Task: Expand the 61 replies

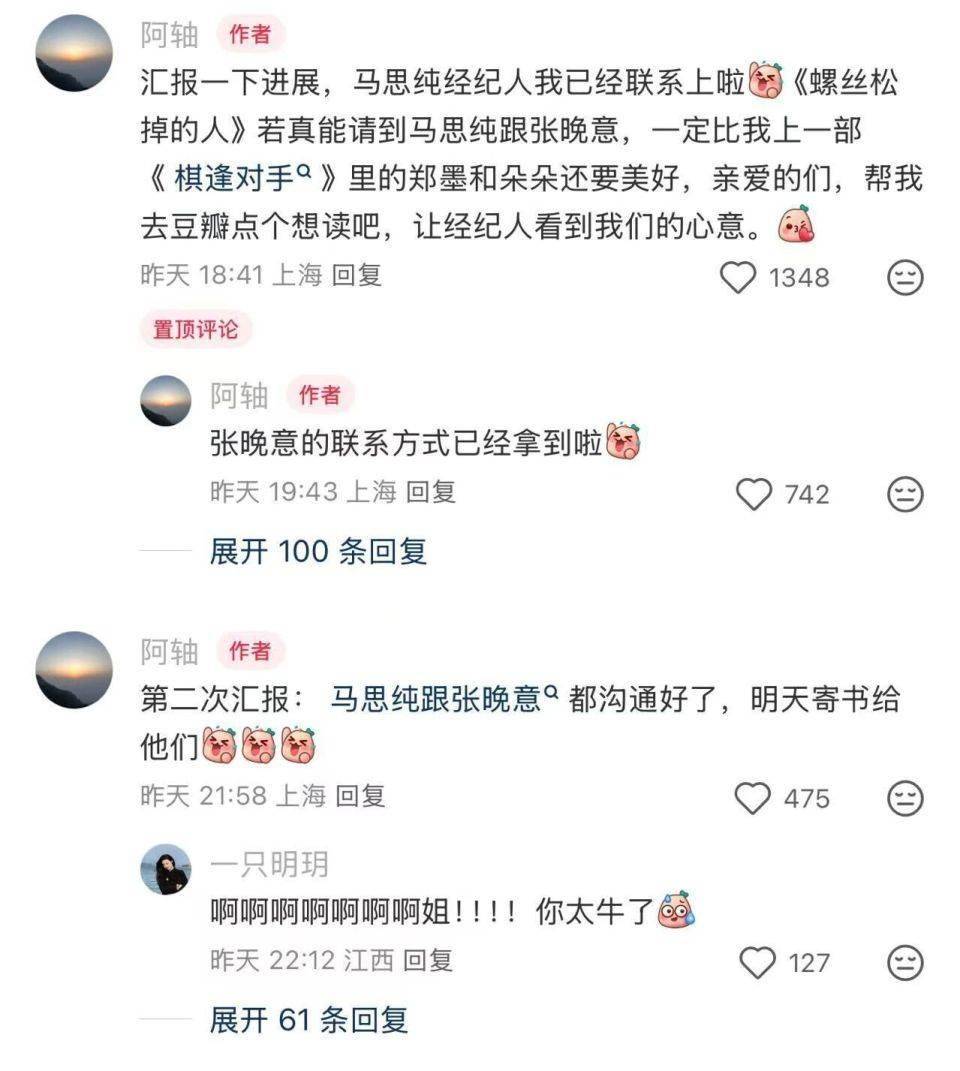Action: click(308, 1020)
